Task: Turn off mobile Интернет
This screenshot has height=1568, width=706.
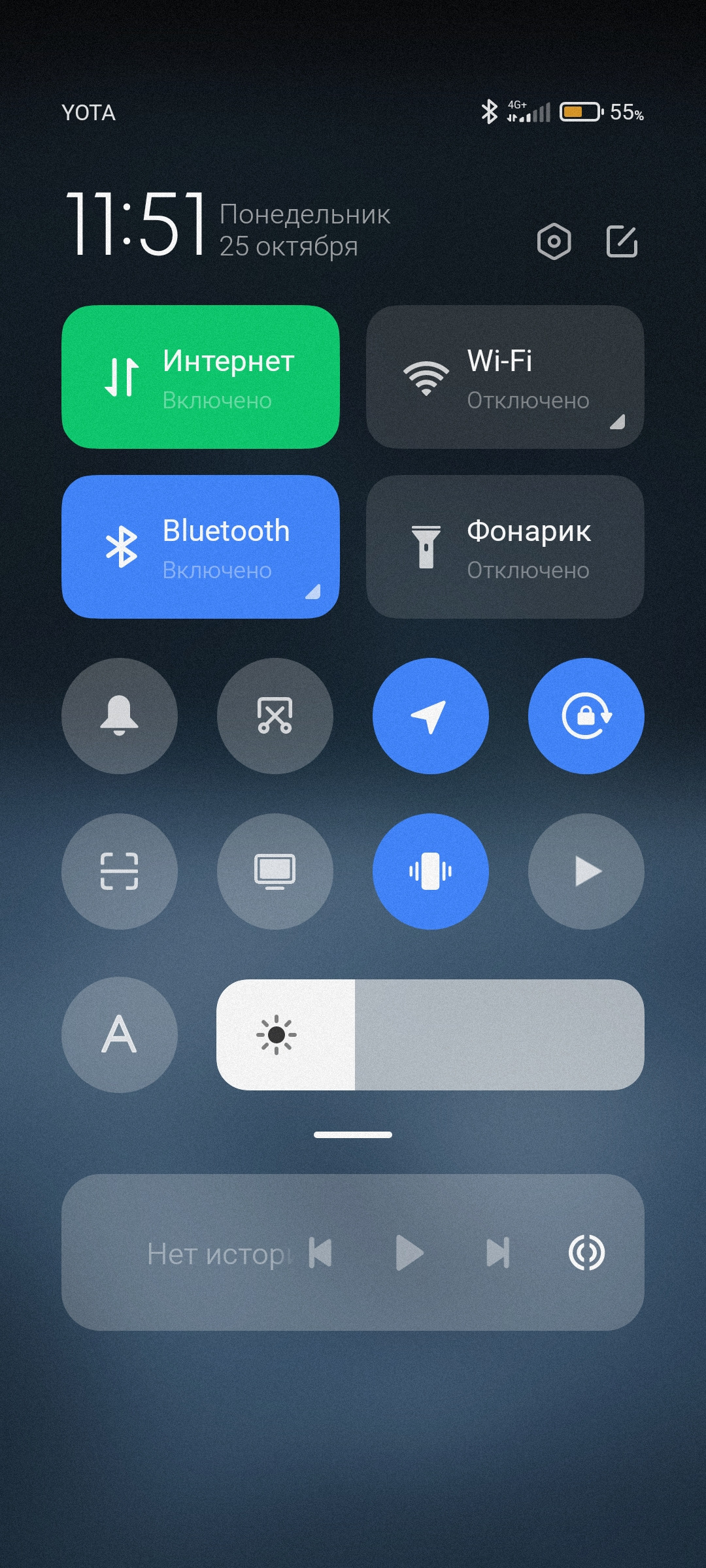Action: [201, 377]
